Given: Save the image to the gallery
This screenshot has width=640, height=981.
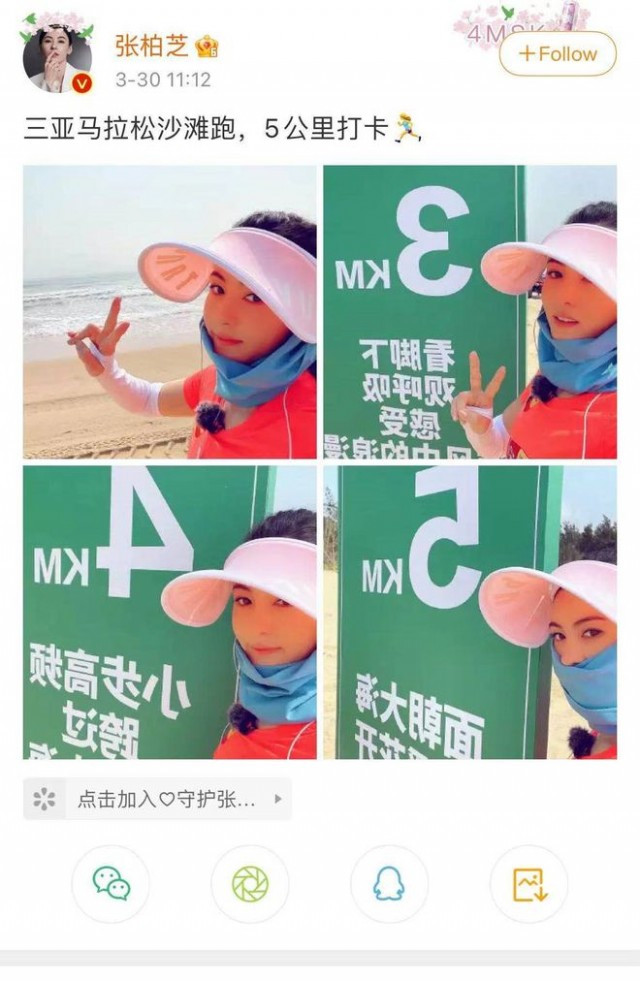Looking at the screenshot, I should tap(528, 883).
